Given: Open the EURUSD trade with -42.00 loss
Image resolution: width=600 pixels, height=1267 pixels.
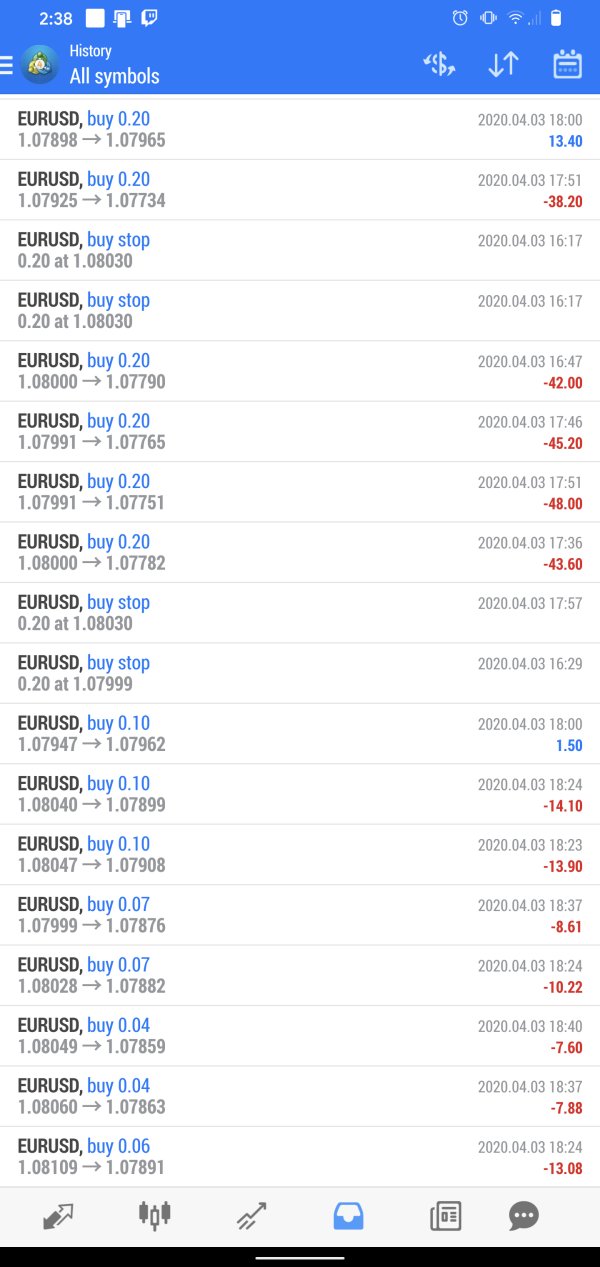Looking at the screenshot, I should point(300,371).
